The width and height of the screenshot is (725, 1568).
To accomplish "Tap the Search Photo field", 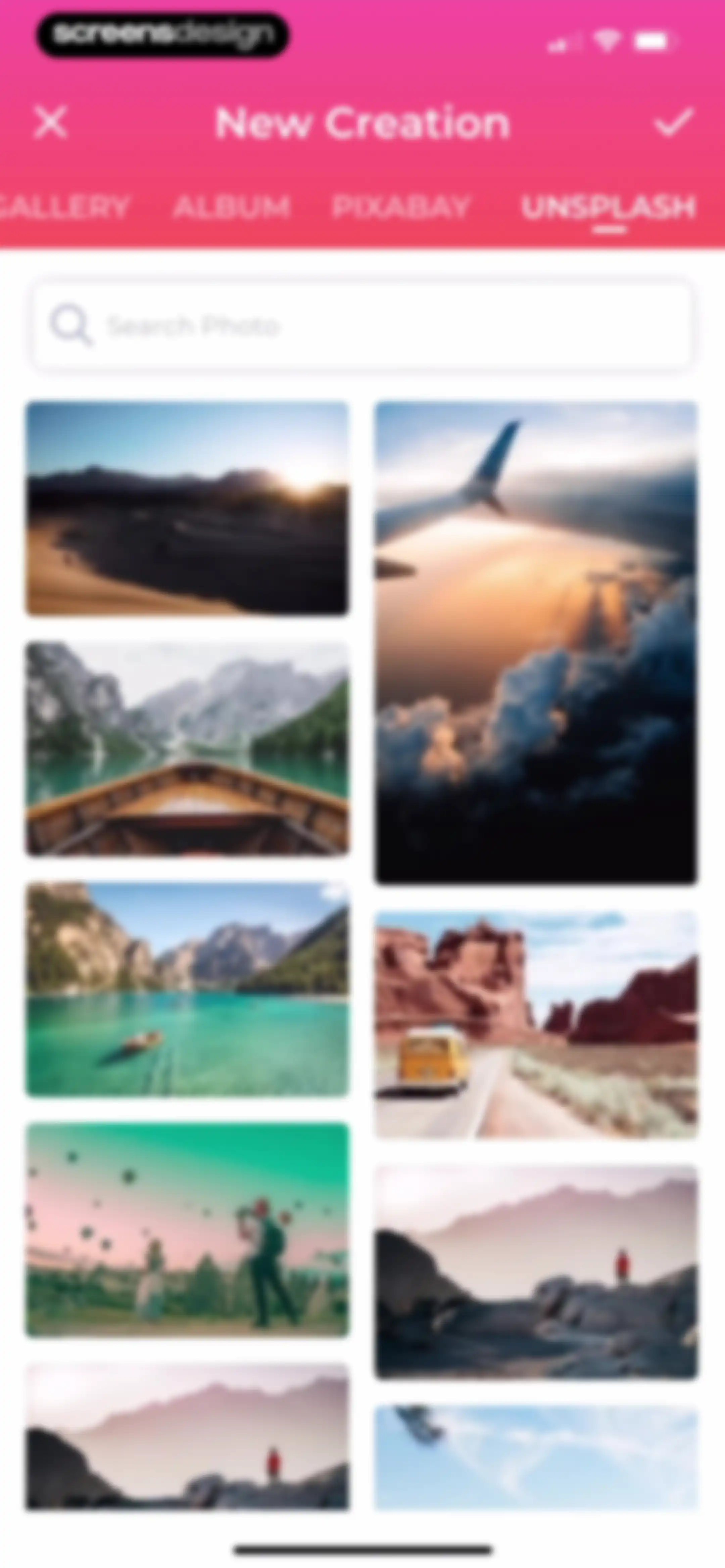I will pyautogui.click(x=361, y=325).
